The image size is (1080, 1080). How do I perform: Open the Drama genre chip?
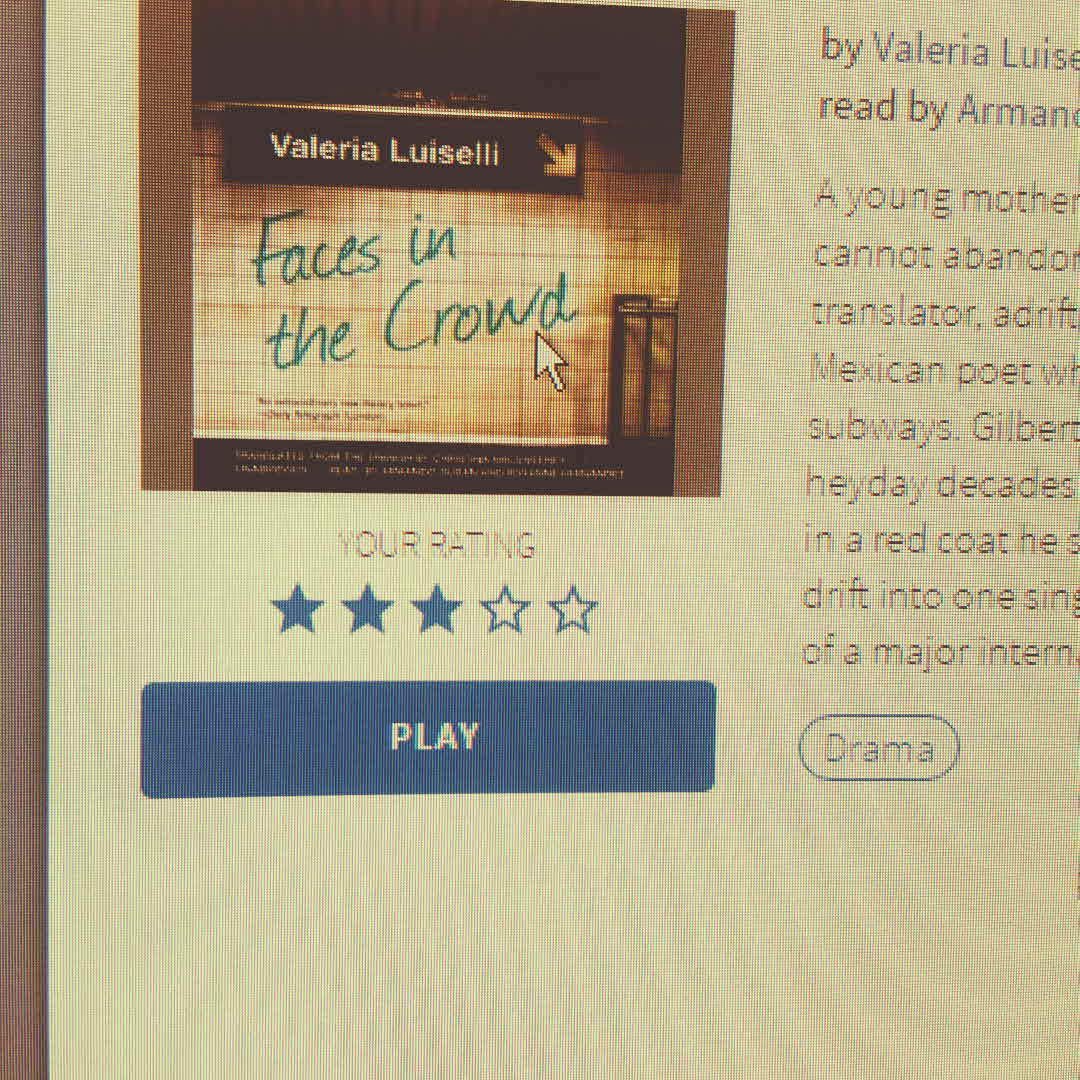pos(879,748)
